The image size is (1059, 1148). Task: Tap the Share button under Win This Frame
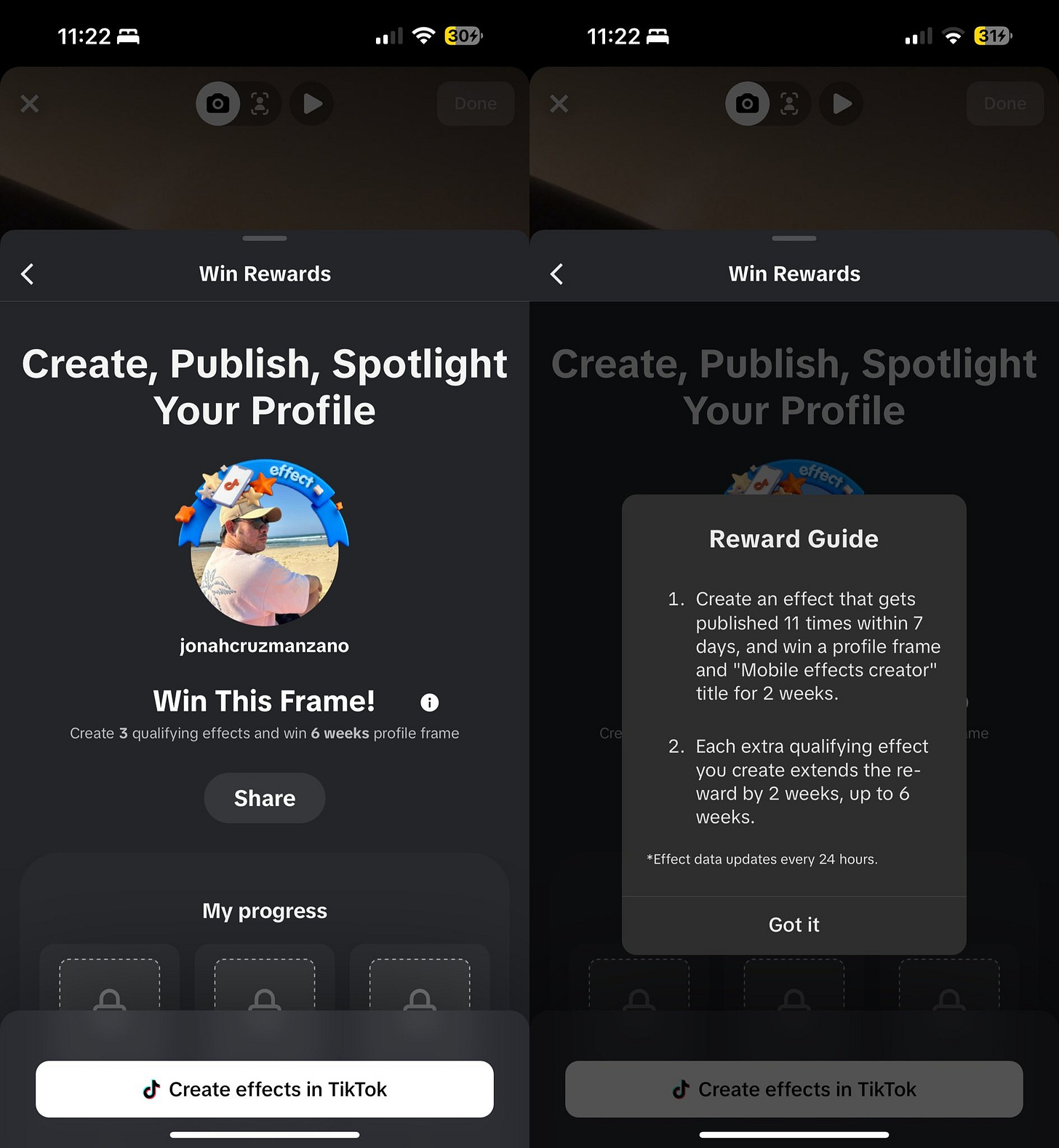pos(264,798)
